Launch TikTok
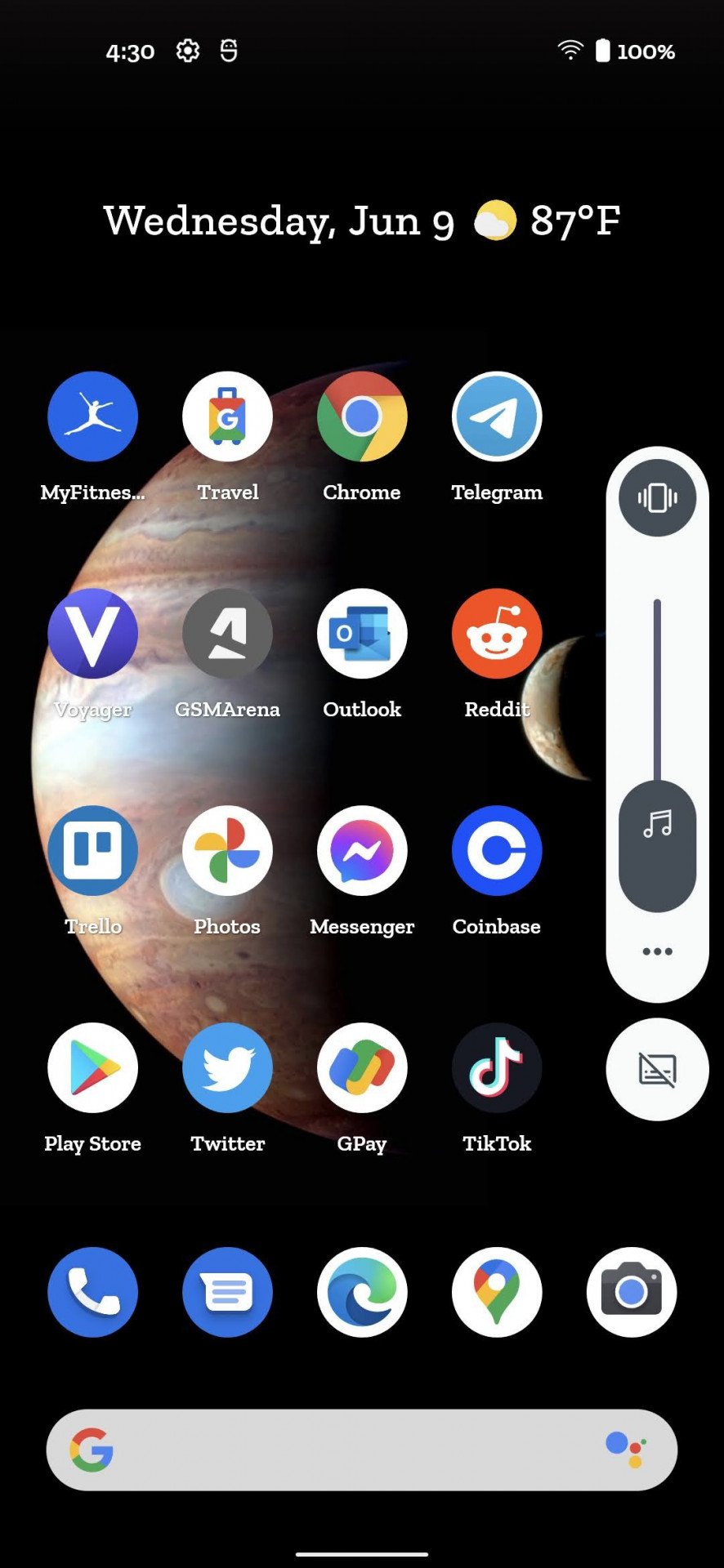Viewport: 724px width, 1568px height. point(497,1068)
